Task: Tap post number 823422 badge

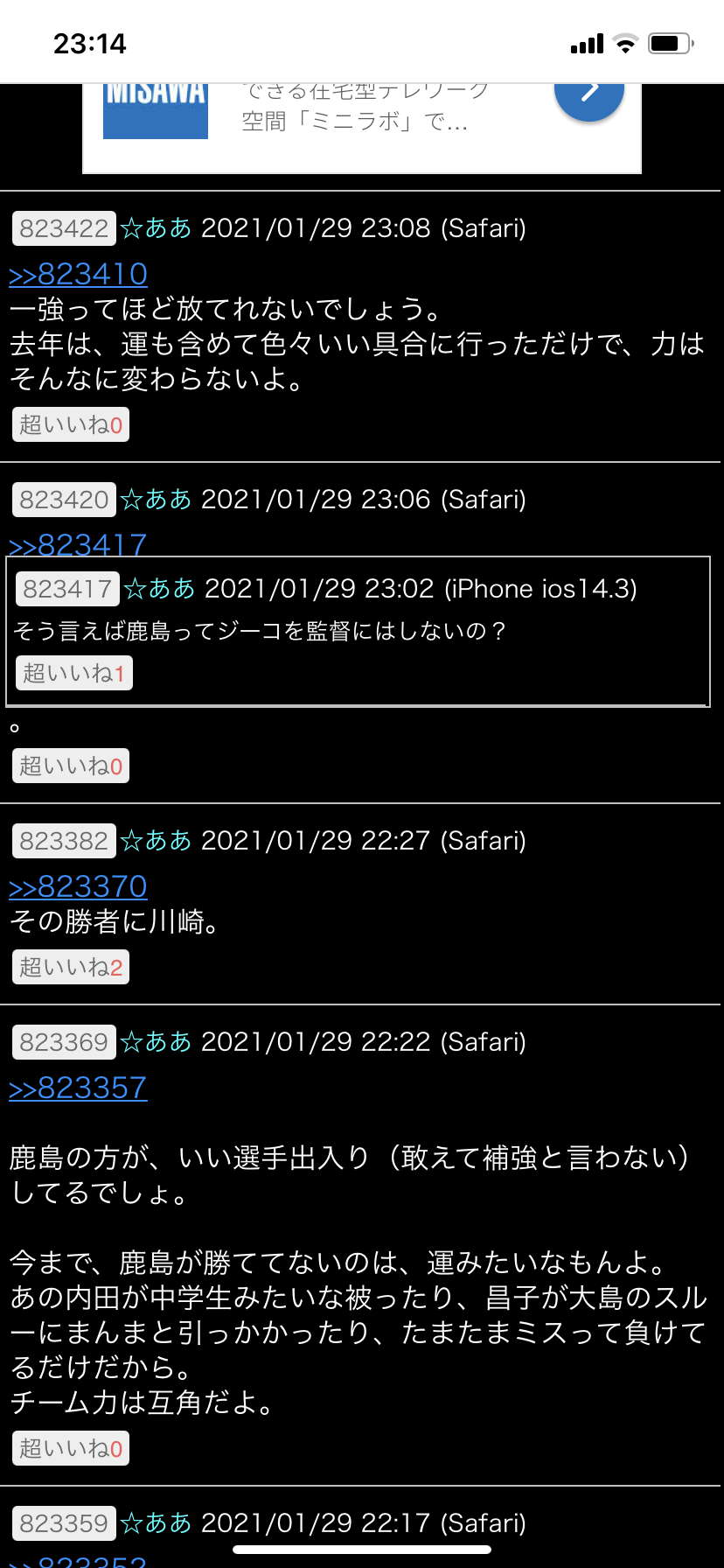Action: pos(64,228)
